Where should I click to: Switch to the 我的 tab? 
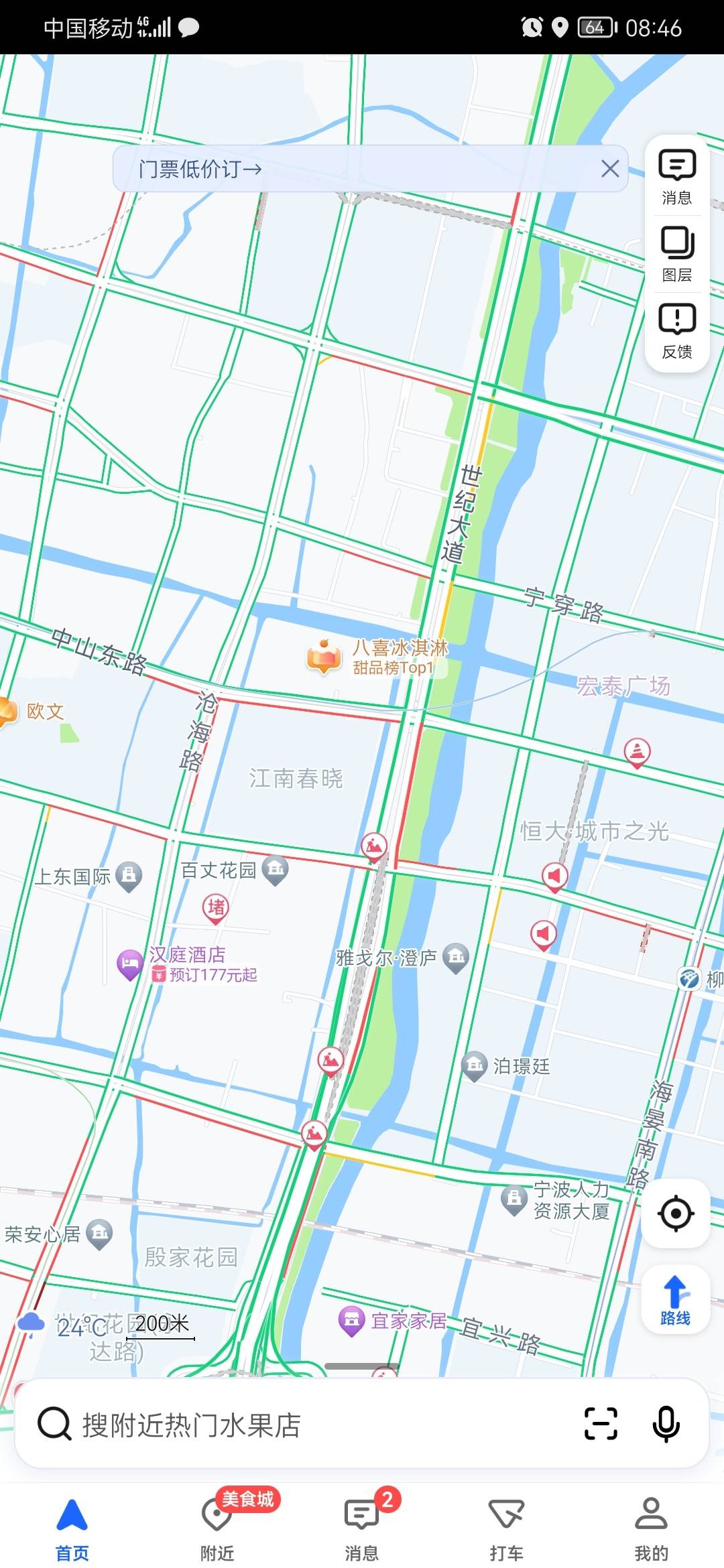[x=650, y=1526]
